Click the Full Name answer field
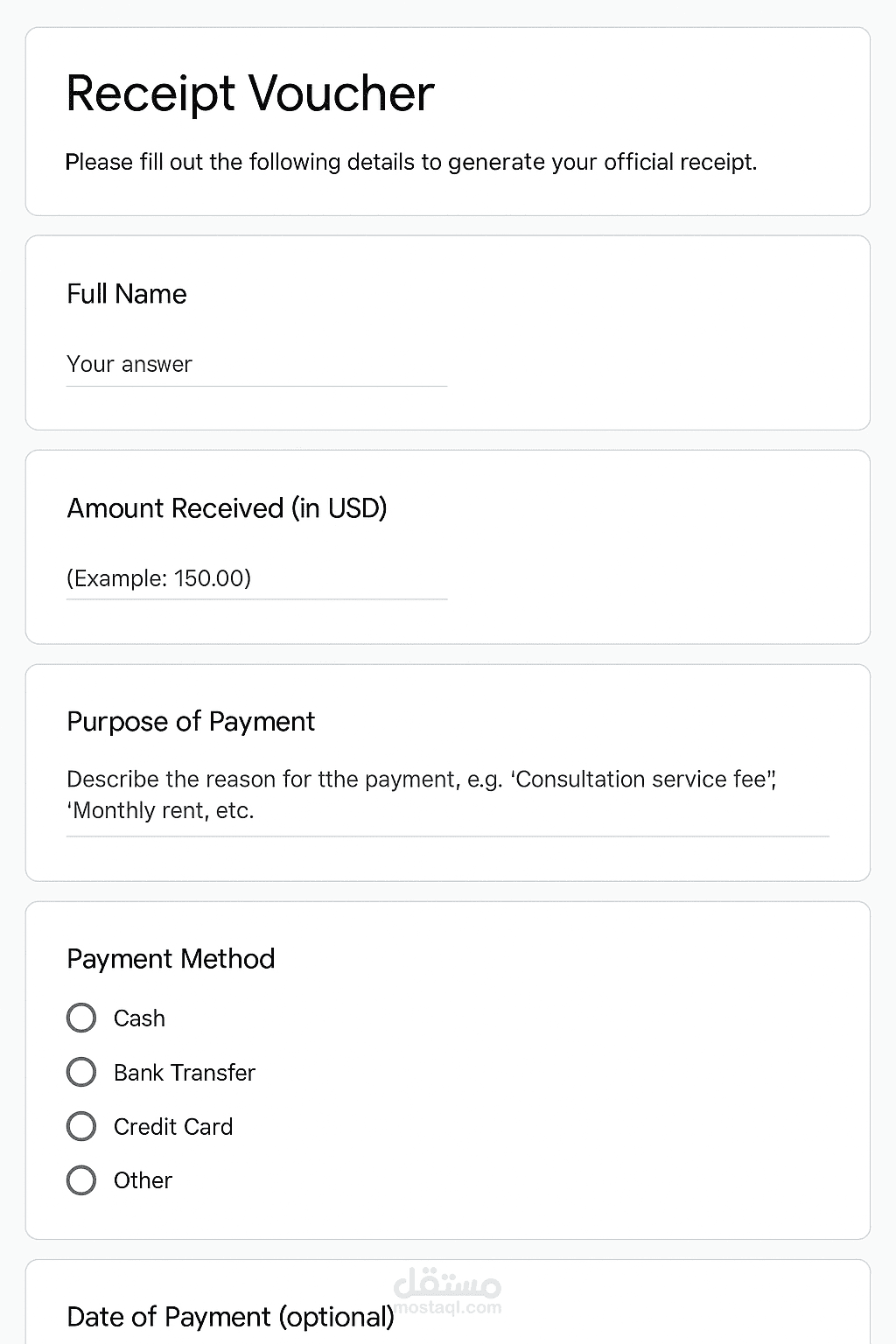Image resolution: width=896 pixels, height=1344 pixels. click(x=254, y=365)
